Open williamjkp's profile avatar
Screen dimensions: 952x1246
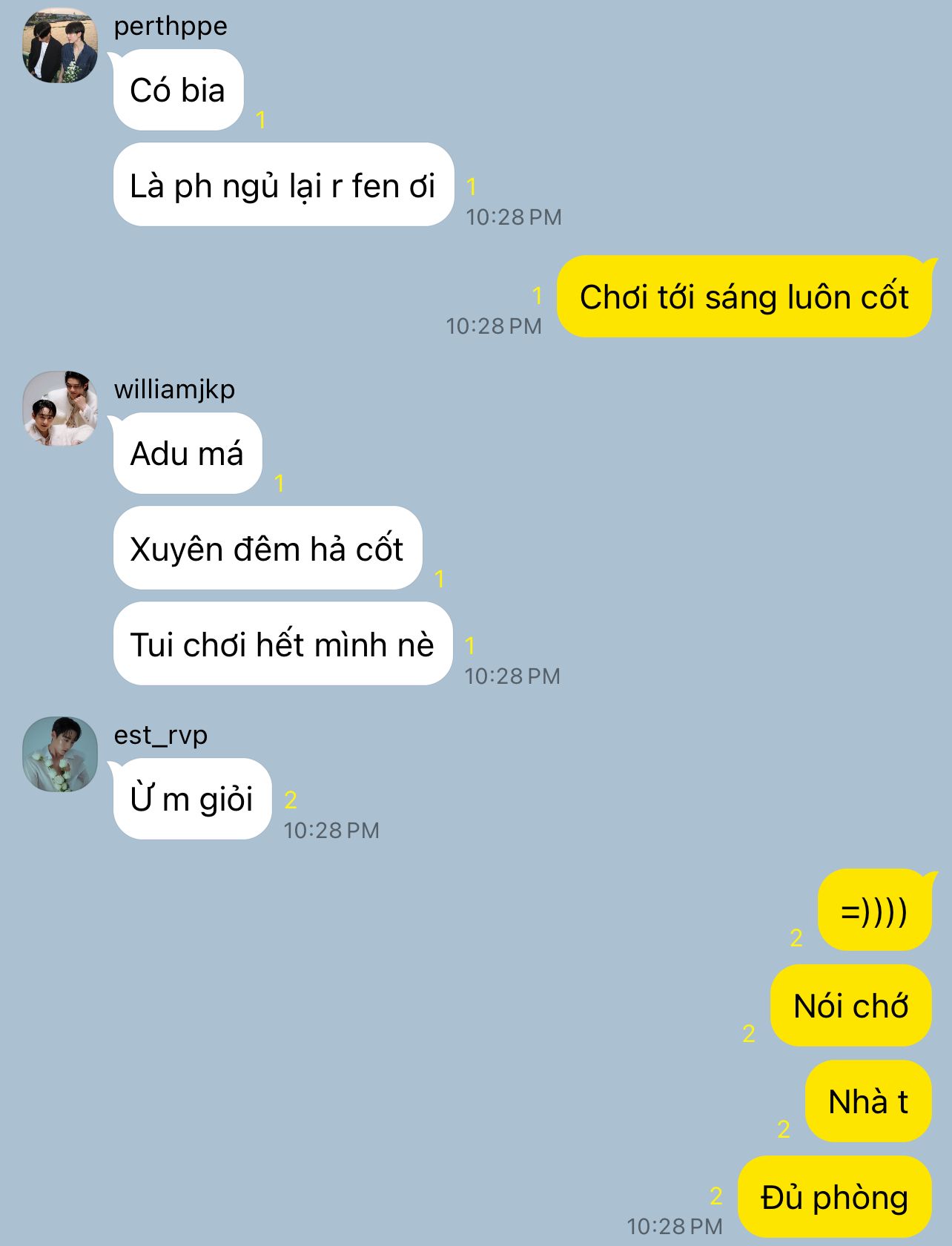point(60,409)
